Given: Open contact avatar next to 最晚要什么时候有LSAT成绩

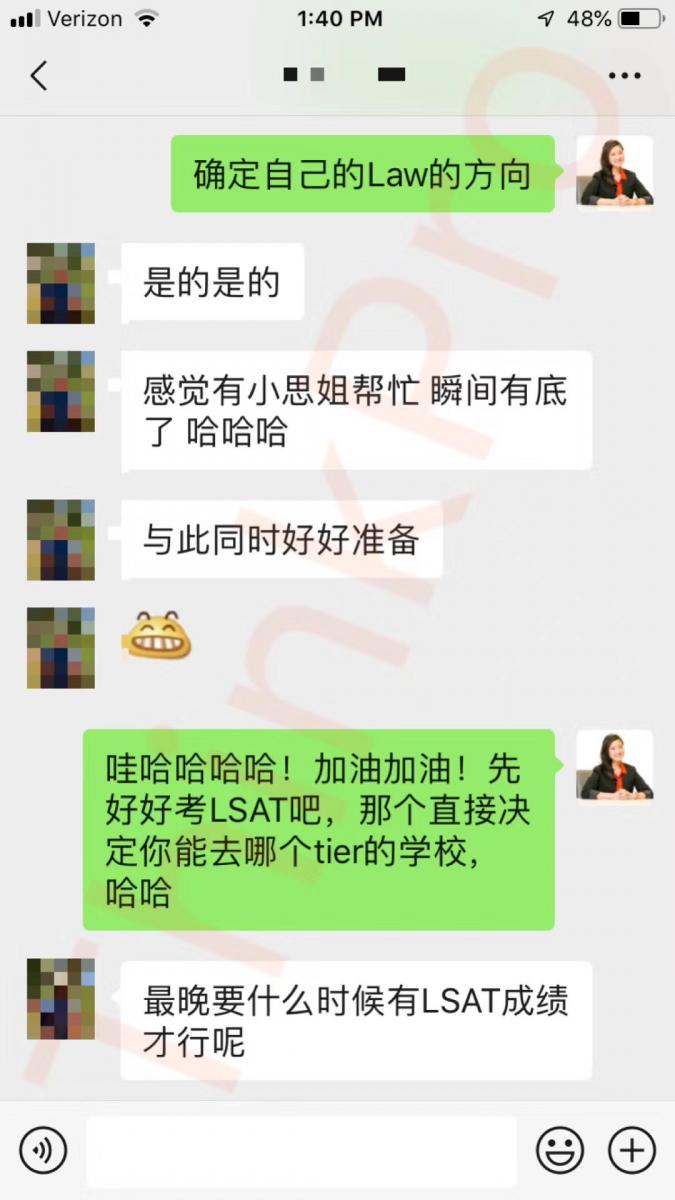Looking at the screenshot, I should pyautogui.click(x=61, y=998).
